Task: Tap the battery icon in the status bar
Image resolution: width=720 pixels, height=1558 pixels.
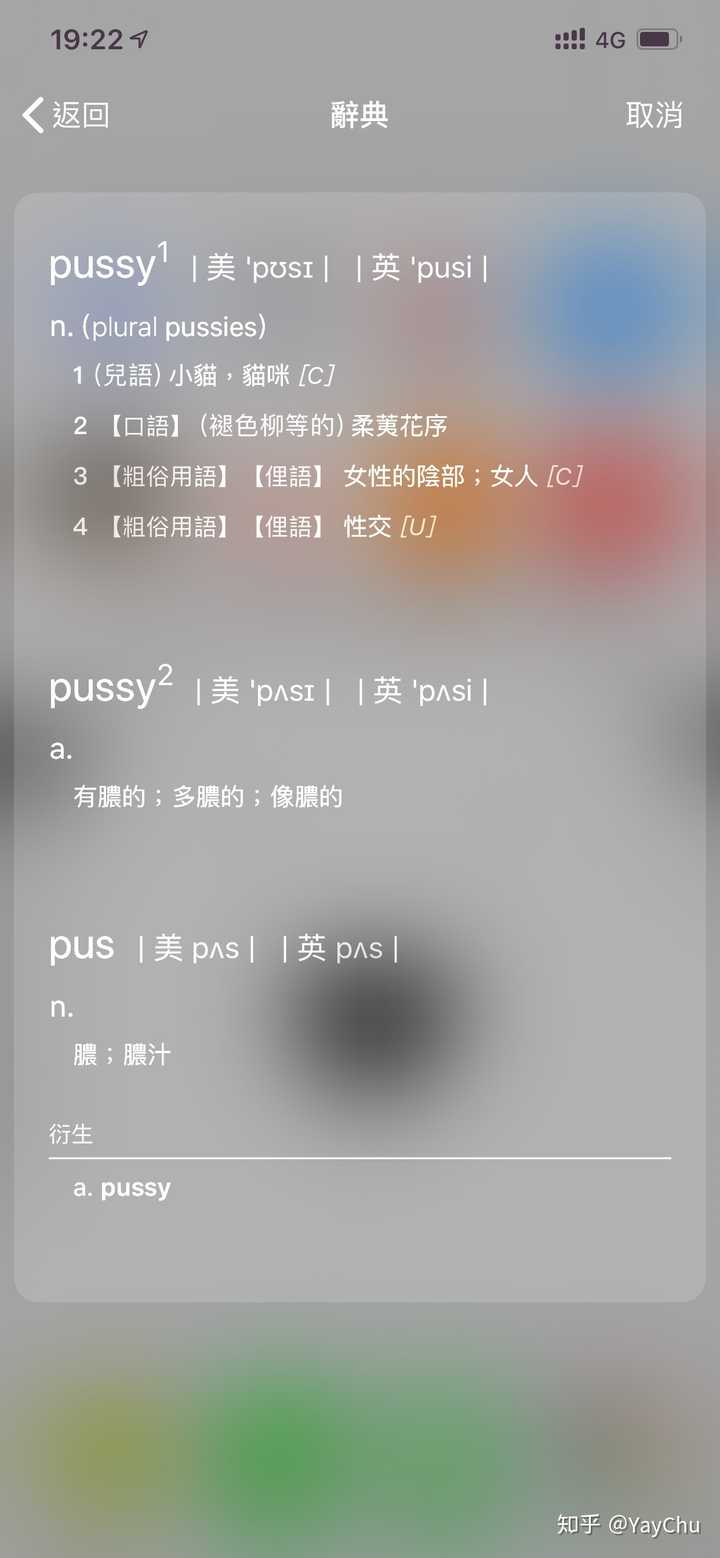Action: pos(659,39)
